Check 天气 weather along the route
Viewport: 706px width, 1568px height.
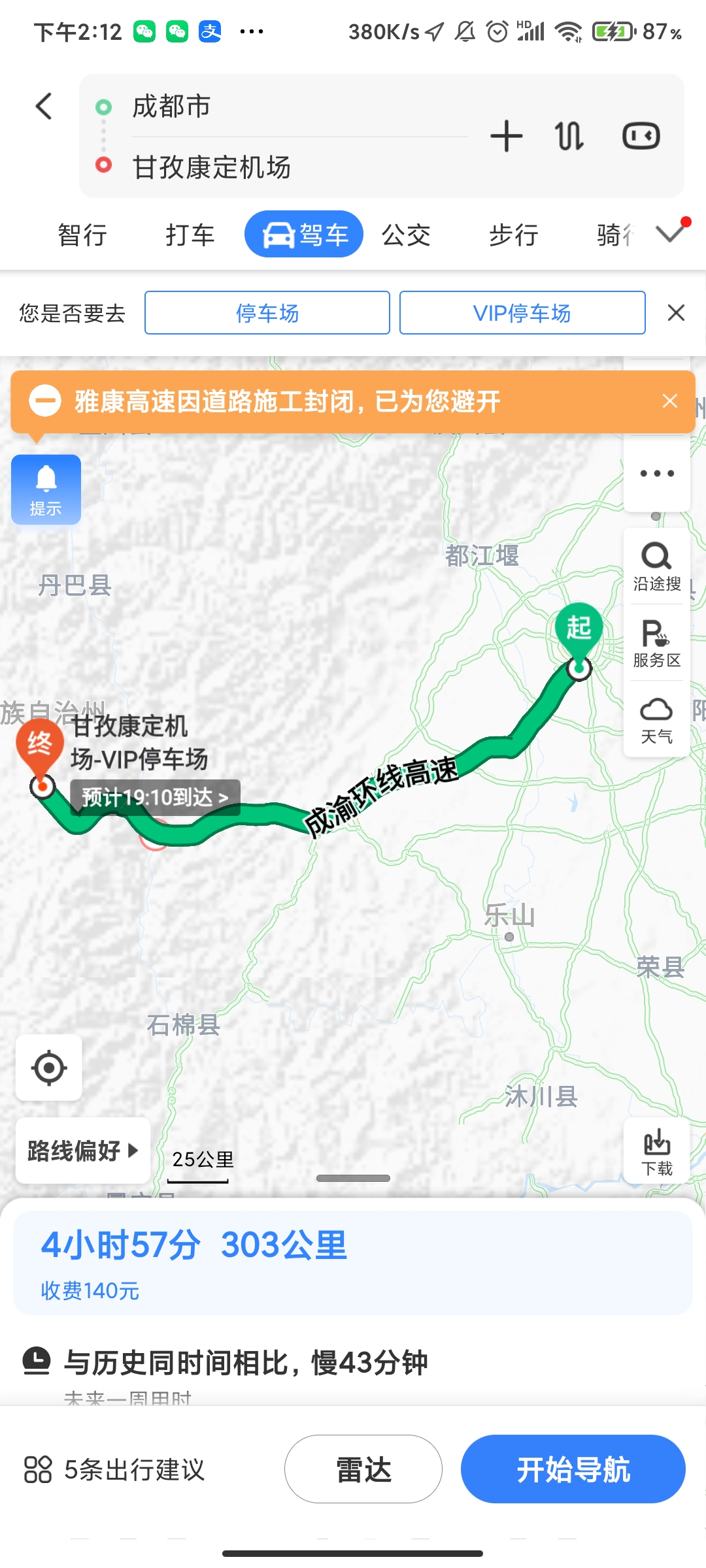(x=656, y=720)
